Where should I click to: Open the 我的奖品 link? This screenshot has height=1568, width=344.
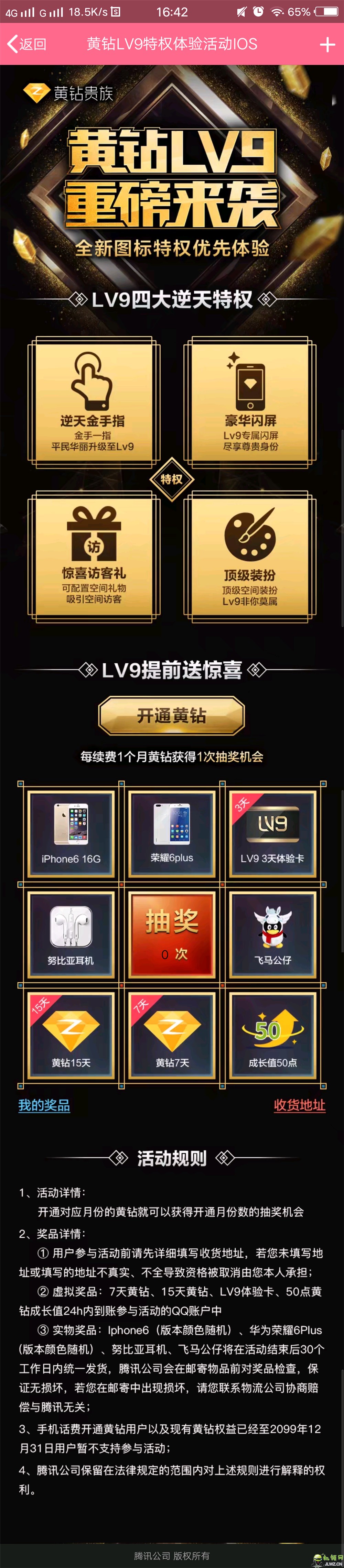(44, 1105)
